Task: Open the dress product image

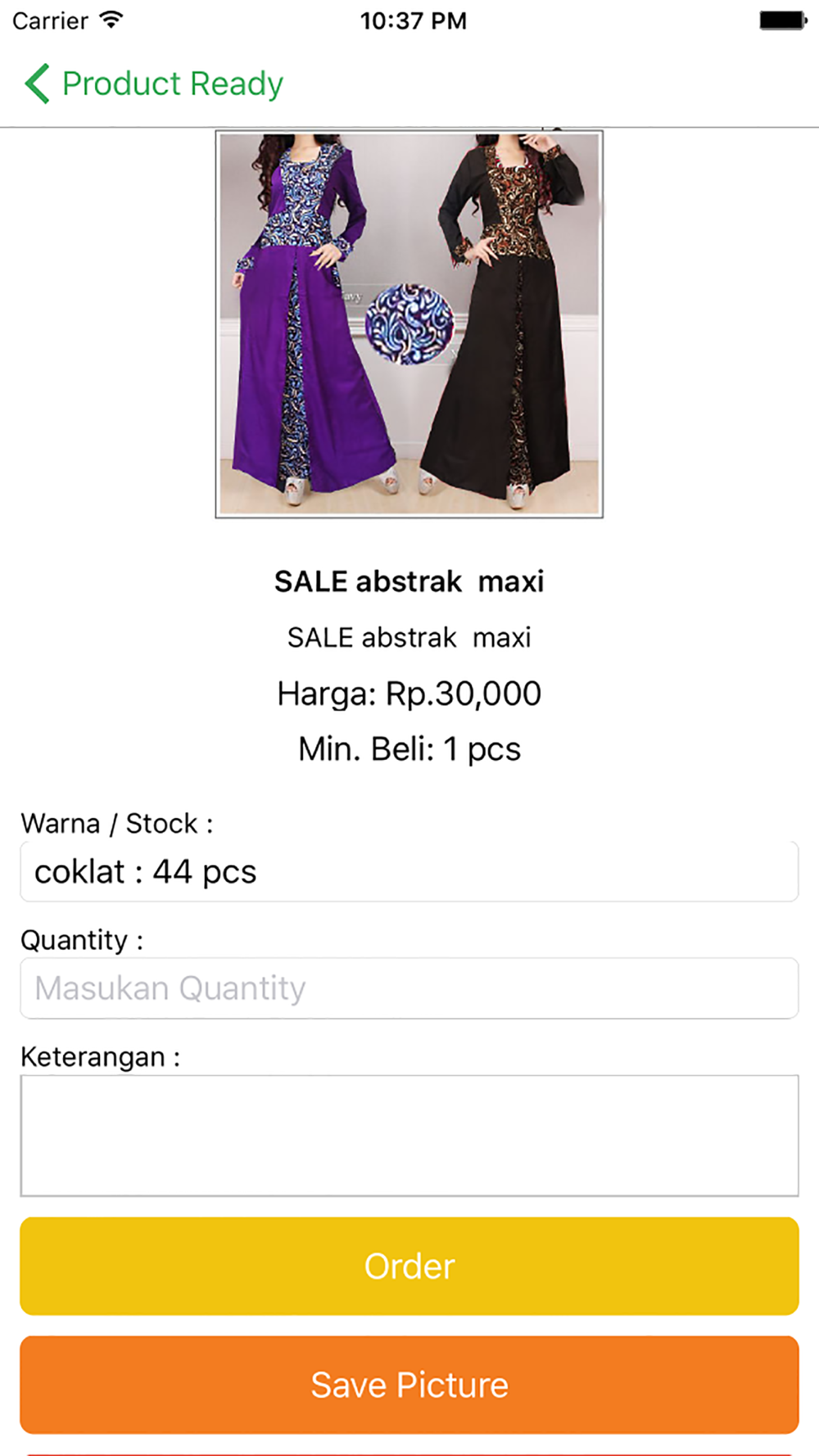Action: coord(409,324)
